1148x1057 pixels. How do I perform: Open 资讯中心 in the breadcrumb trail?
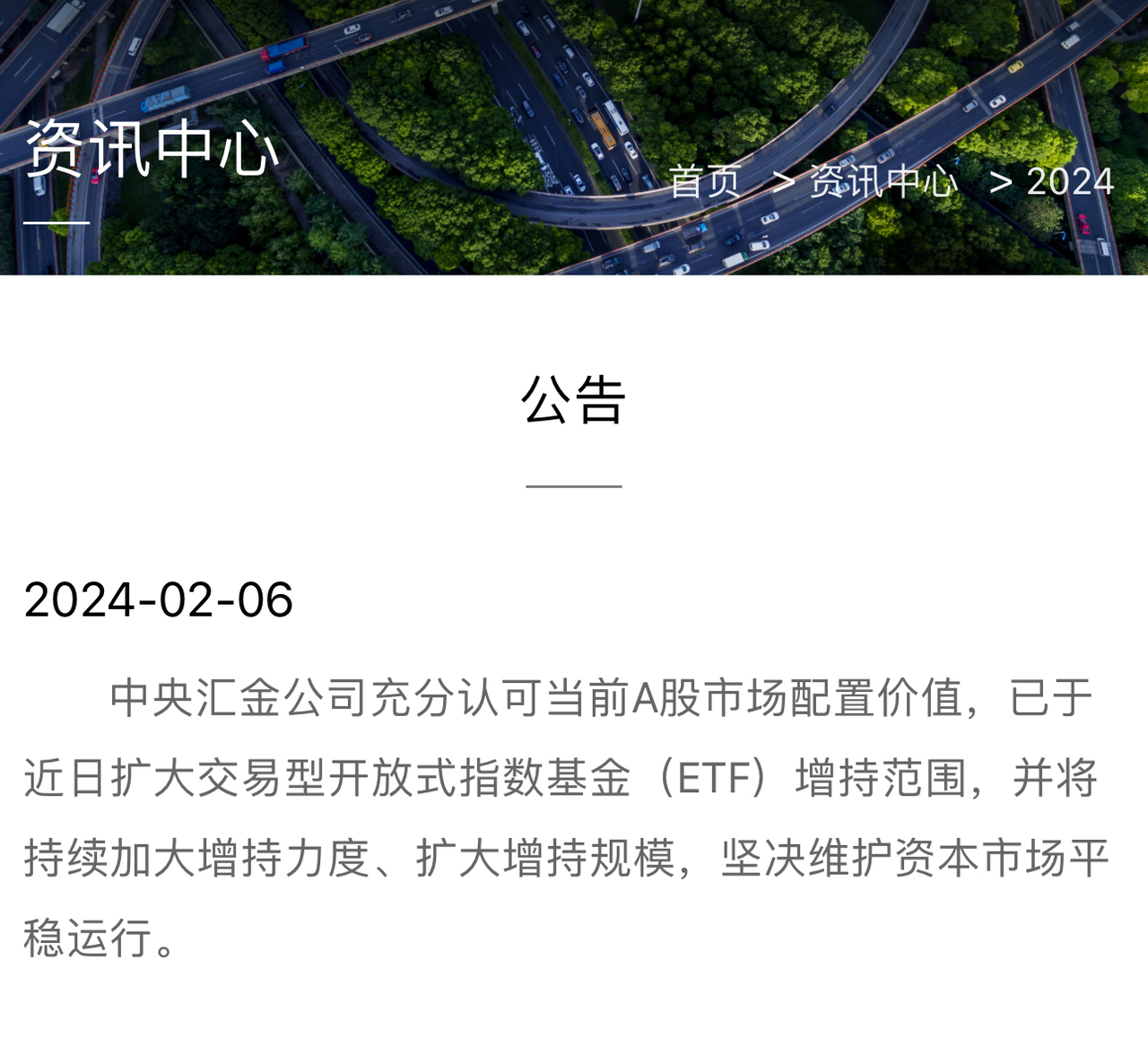(x=883, y=182)
